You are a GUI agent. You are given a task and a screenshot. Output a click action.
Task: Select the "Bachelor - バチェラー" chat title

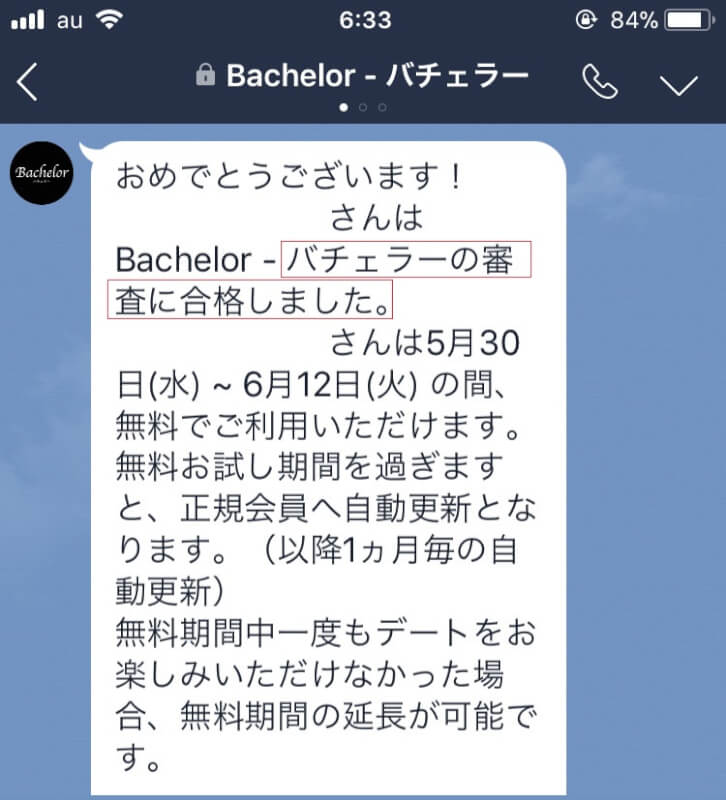point(380,74)
